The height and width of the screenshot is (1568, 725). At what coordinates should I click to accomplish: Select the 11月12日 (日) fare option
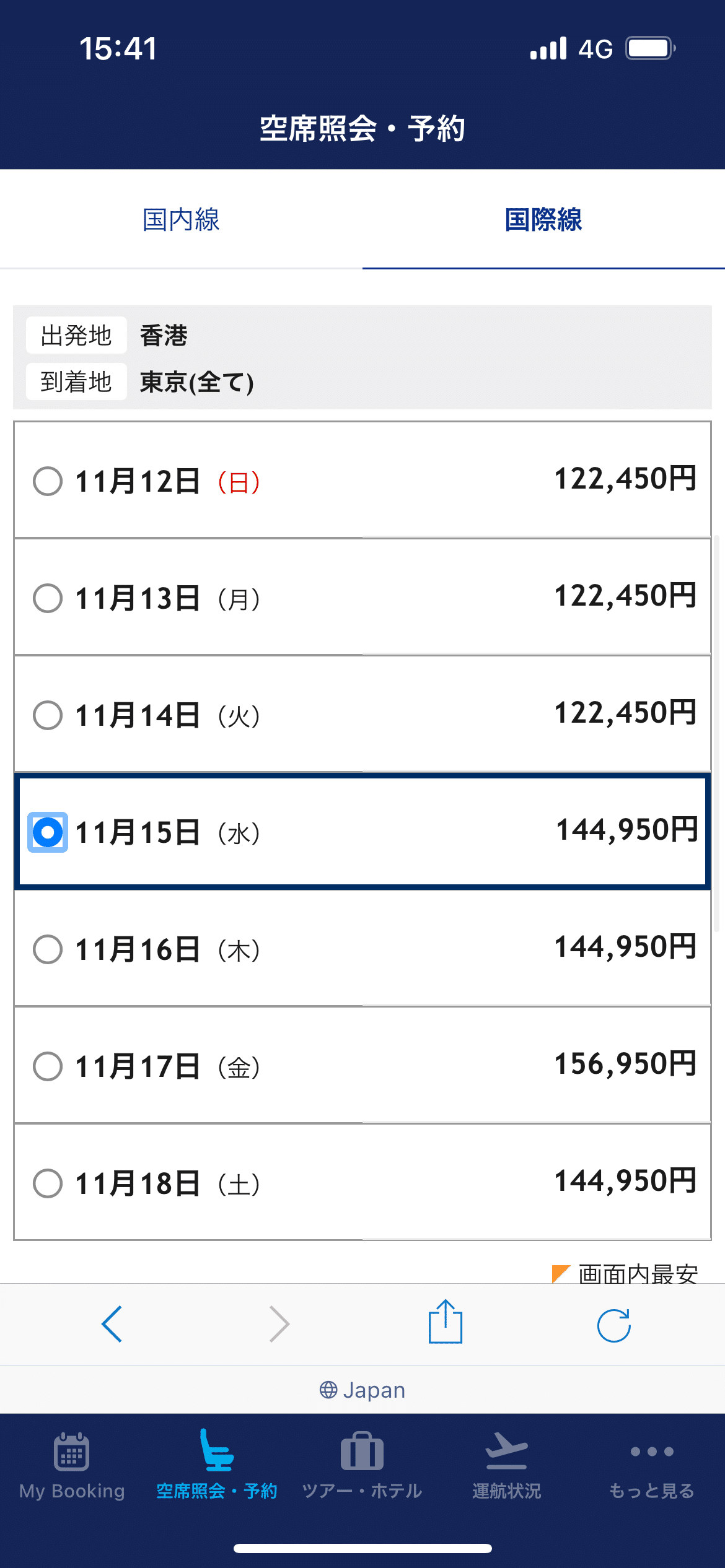(x=362, y=481)
